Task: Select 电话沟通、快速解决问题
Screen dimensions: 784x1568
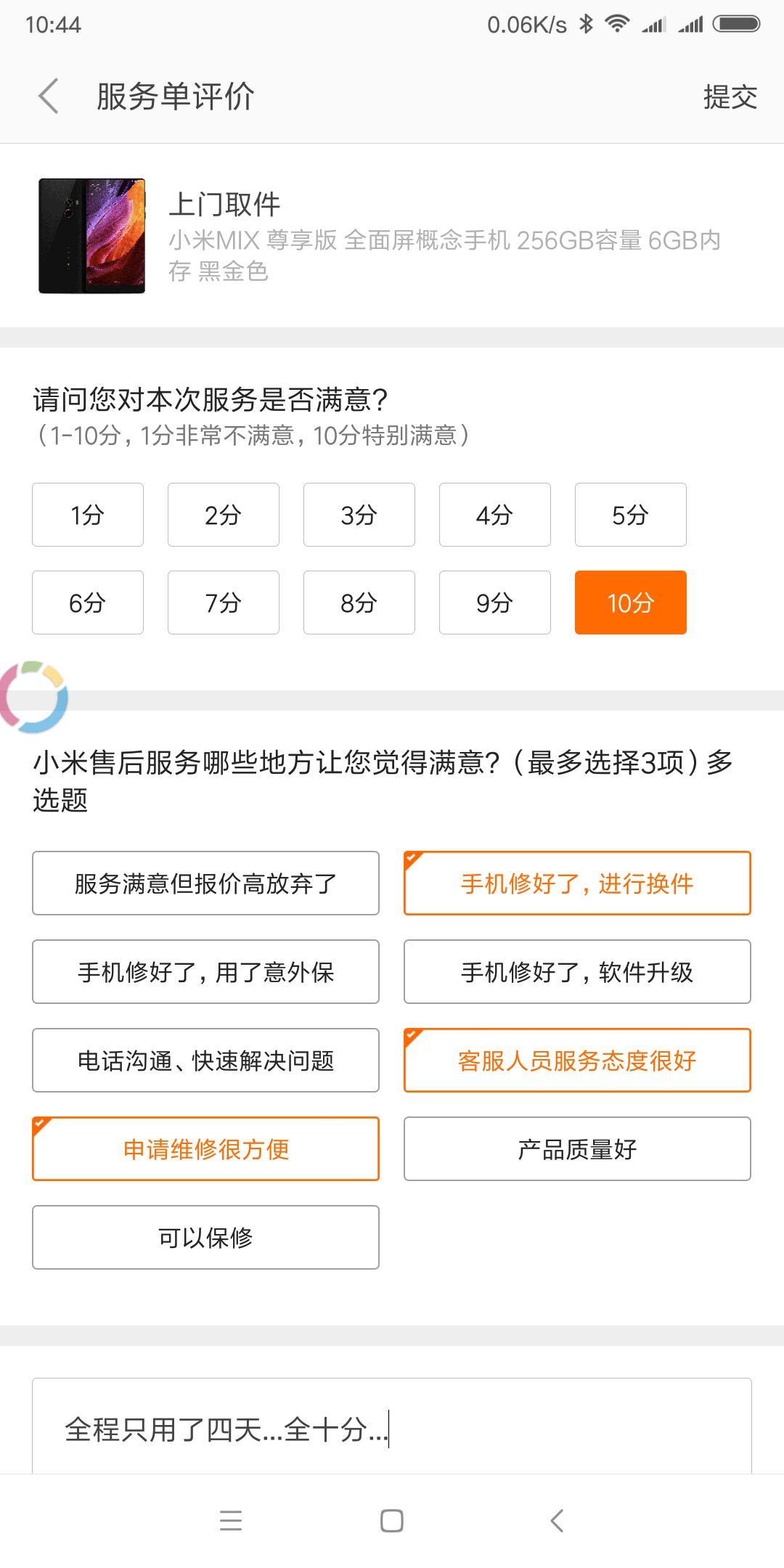Action: 205,1061
